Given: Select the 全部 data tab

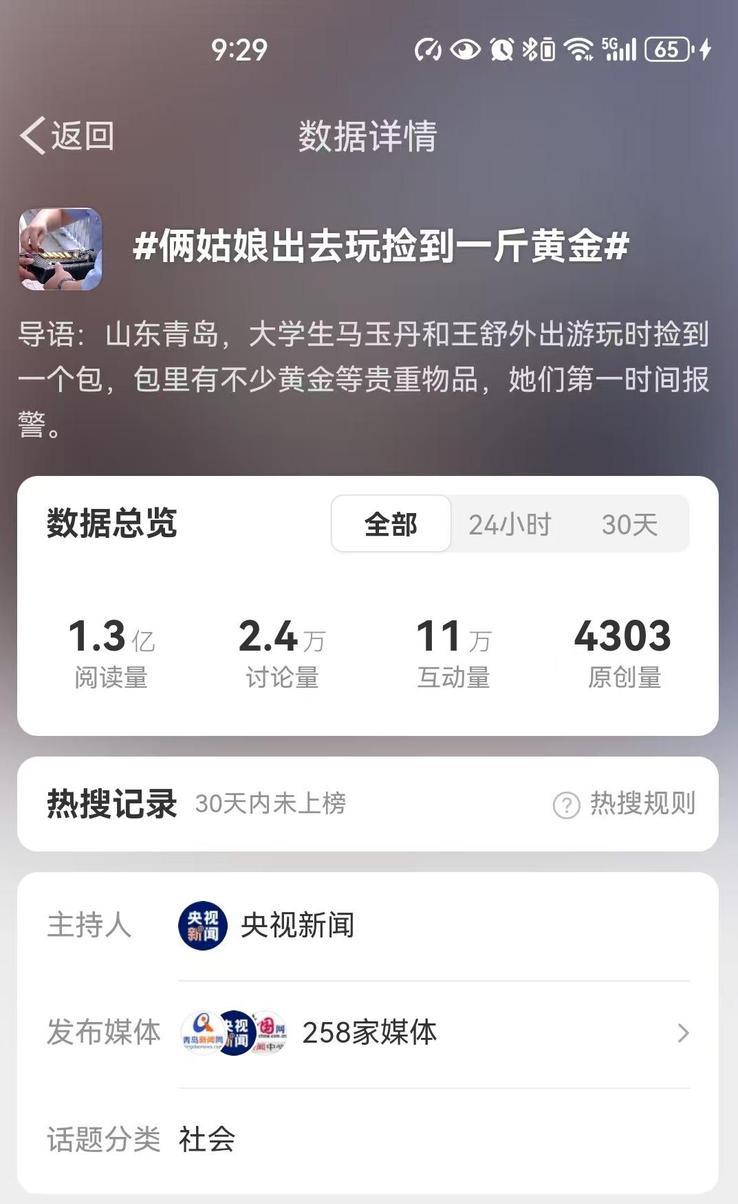Looking at the screenshot, I should click(x=391, y=524).
